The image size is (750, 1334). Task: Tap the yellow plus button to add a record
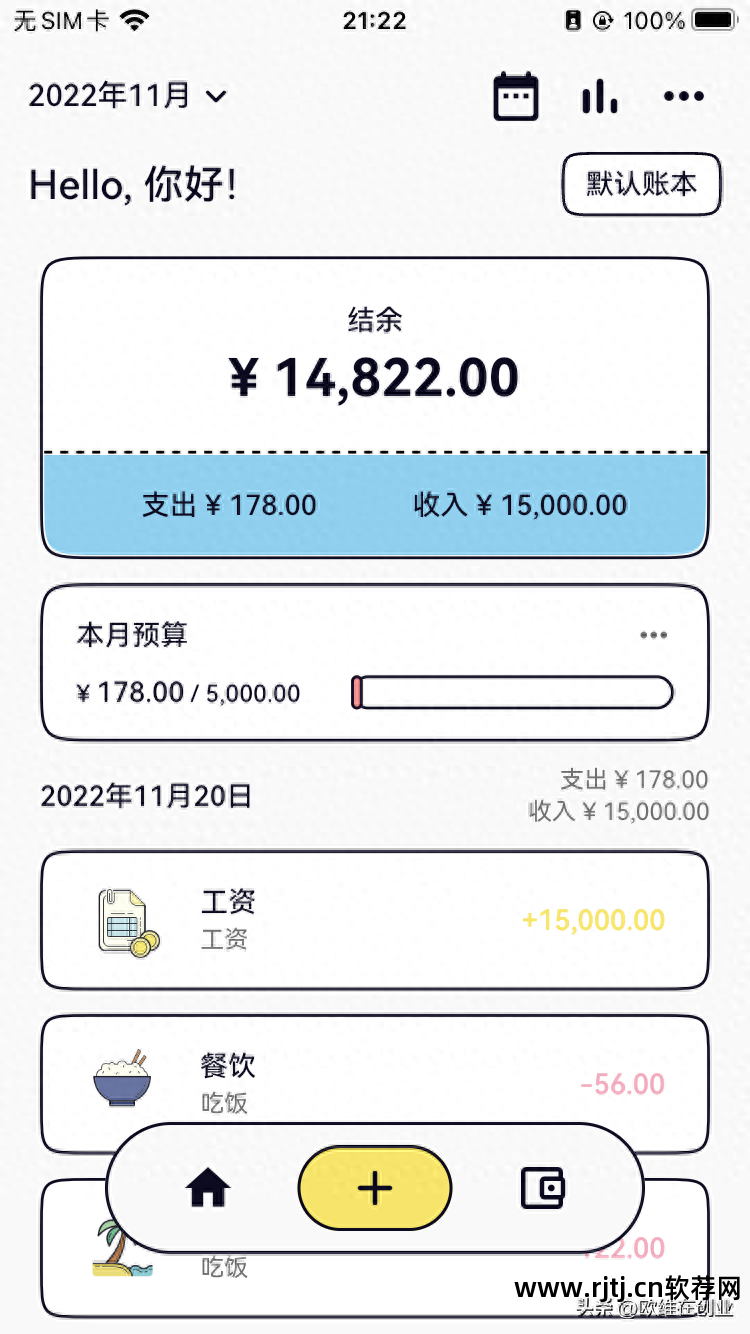[x=374, y=1188]
